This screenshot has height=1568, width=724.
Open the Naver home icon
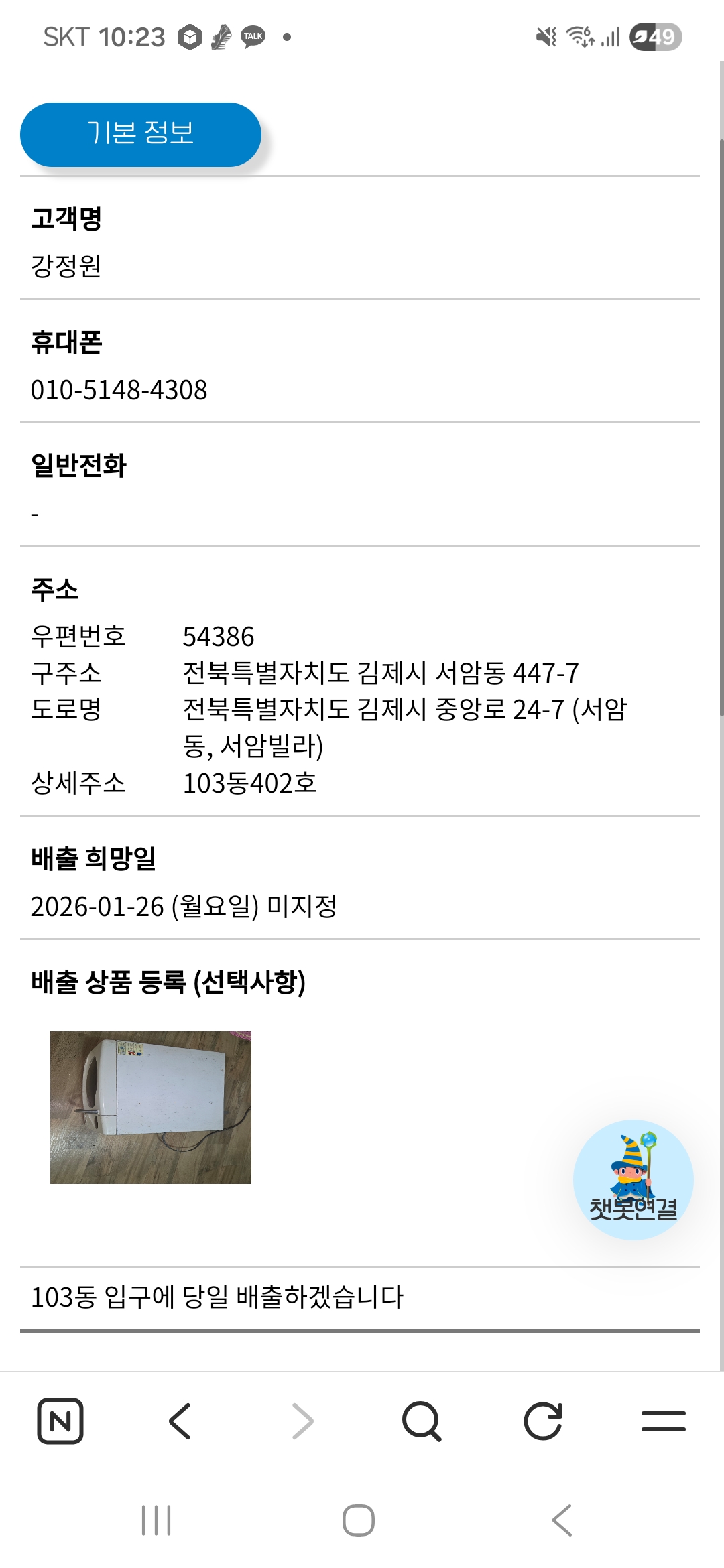[60, 1421]
